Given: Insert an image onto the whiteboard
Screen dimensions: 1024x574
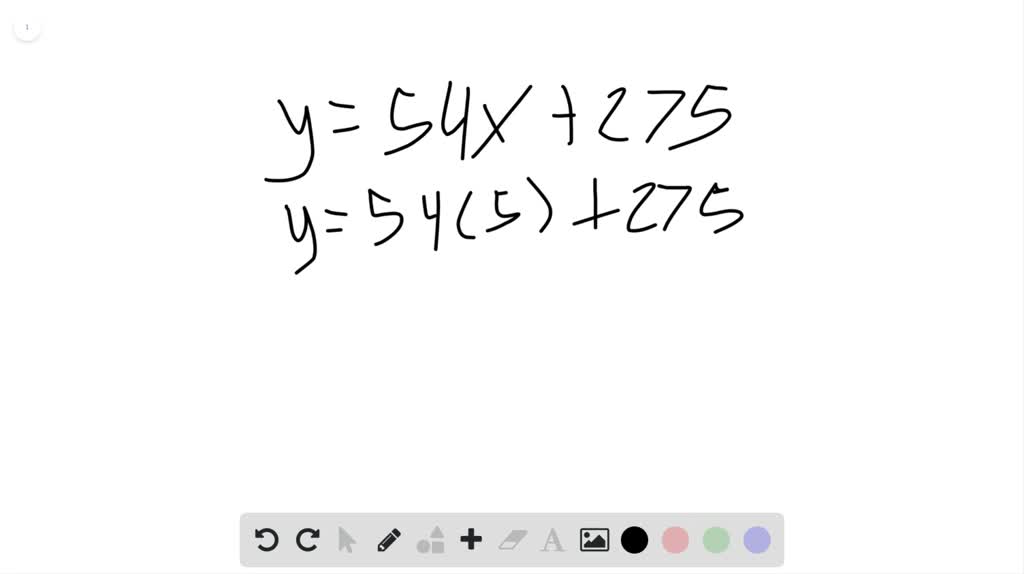Looking at the screenshot, I should (x=594, y=540).
